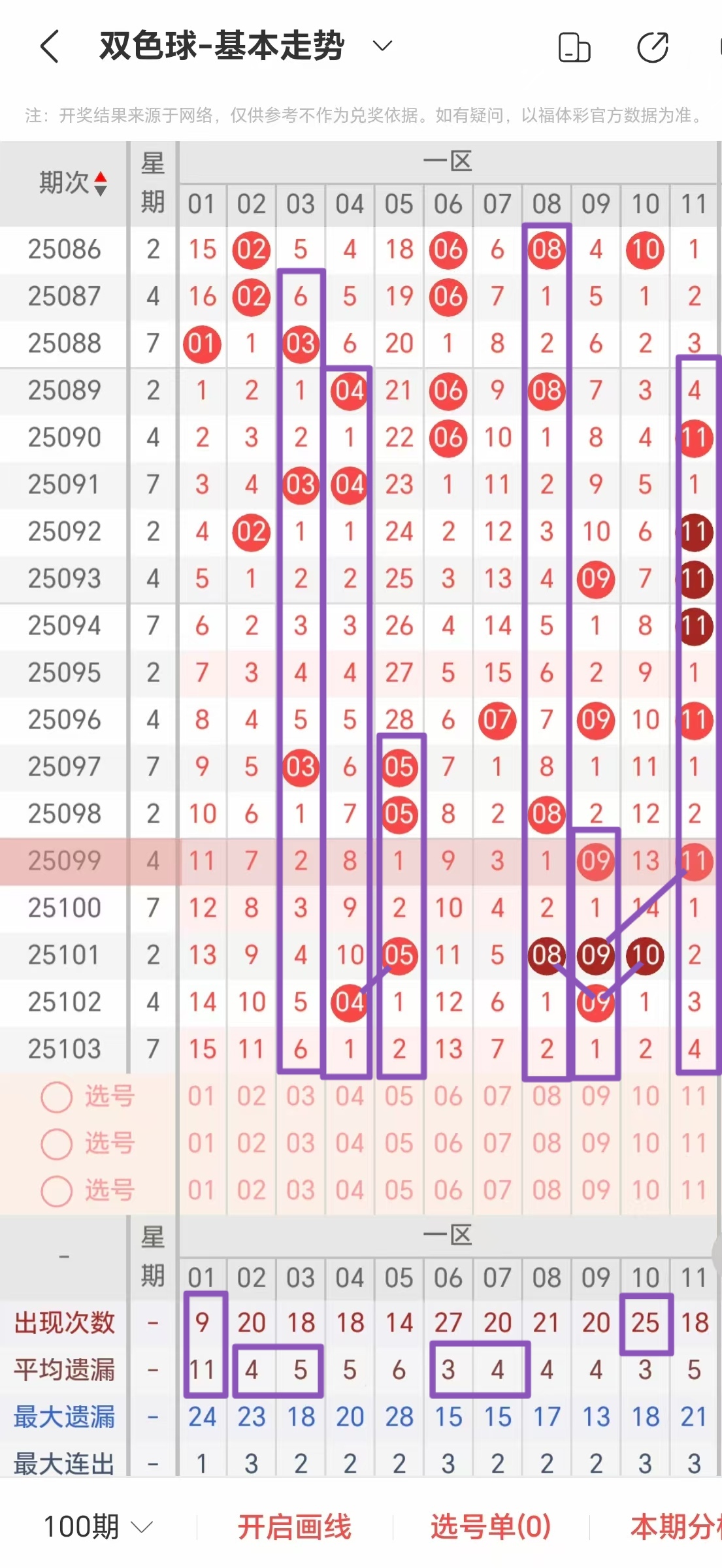The height and width of the screenshot is (1568, 722).
Task: Switch the screen orientation layout icon
Action: [574, 48]
